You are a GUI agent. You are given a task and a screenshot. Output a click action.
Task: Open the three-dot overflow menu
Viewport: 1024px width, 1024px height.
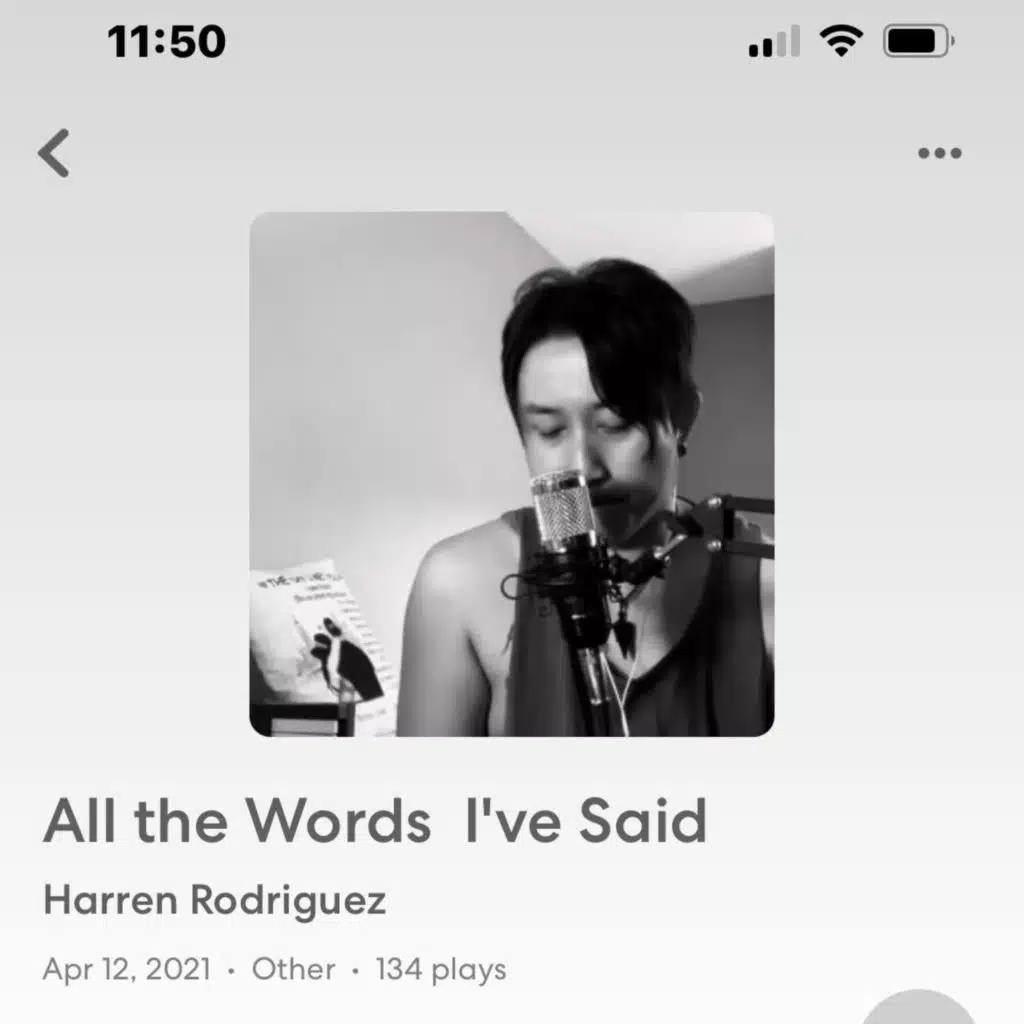939,153
